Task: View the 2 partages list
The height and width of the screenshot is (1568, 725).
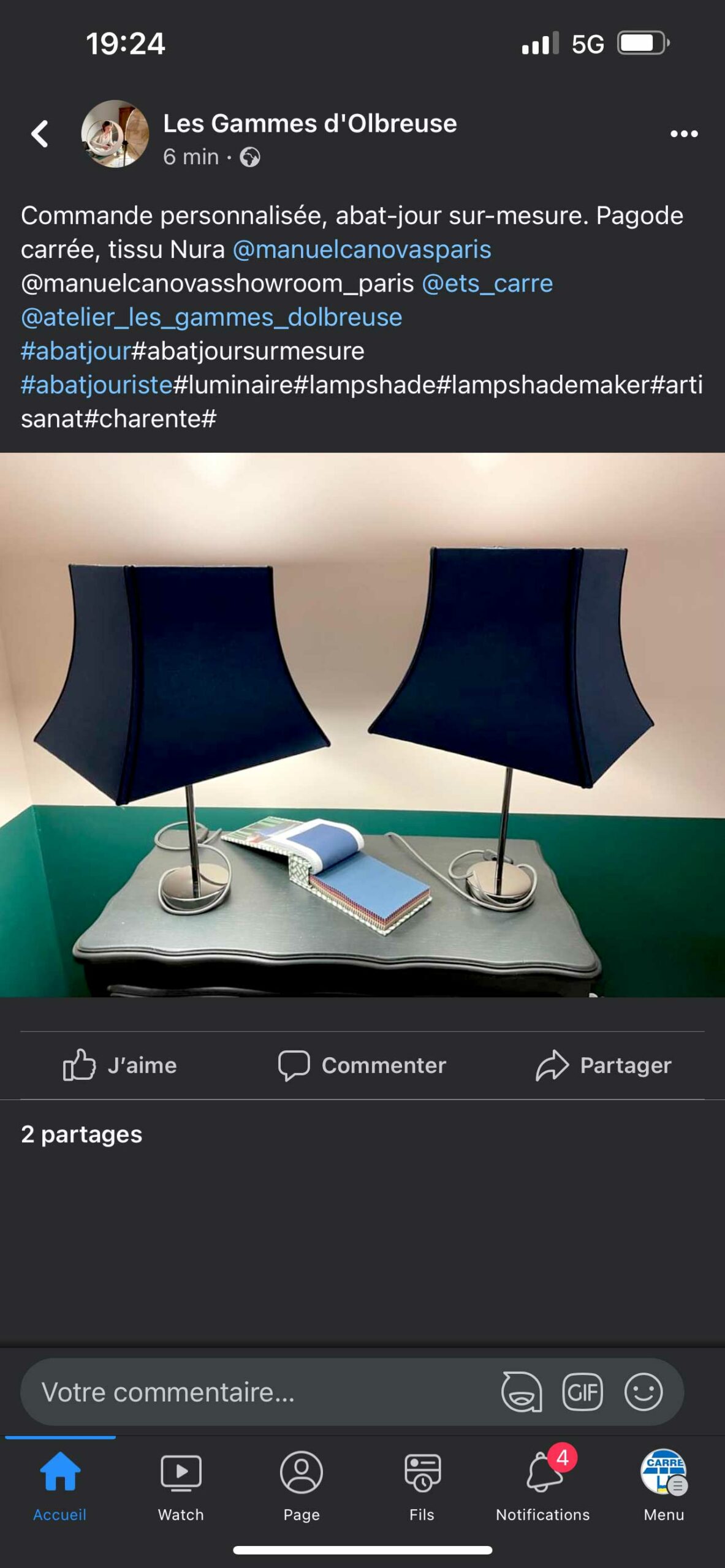Action: tap(82, 1134)
